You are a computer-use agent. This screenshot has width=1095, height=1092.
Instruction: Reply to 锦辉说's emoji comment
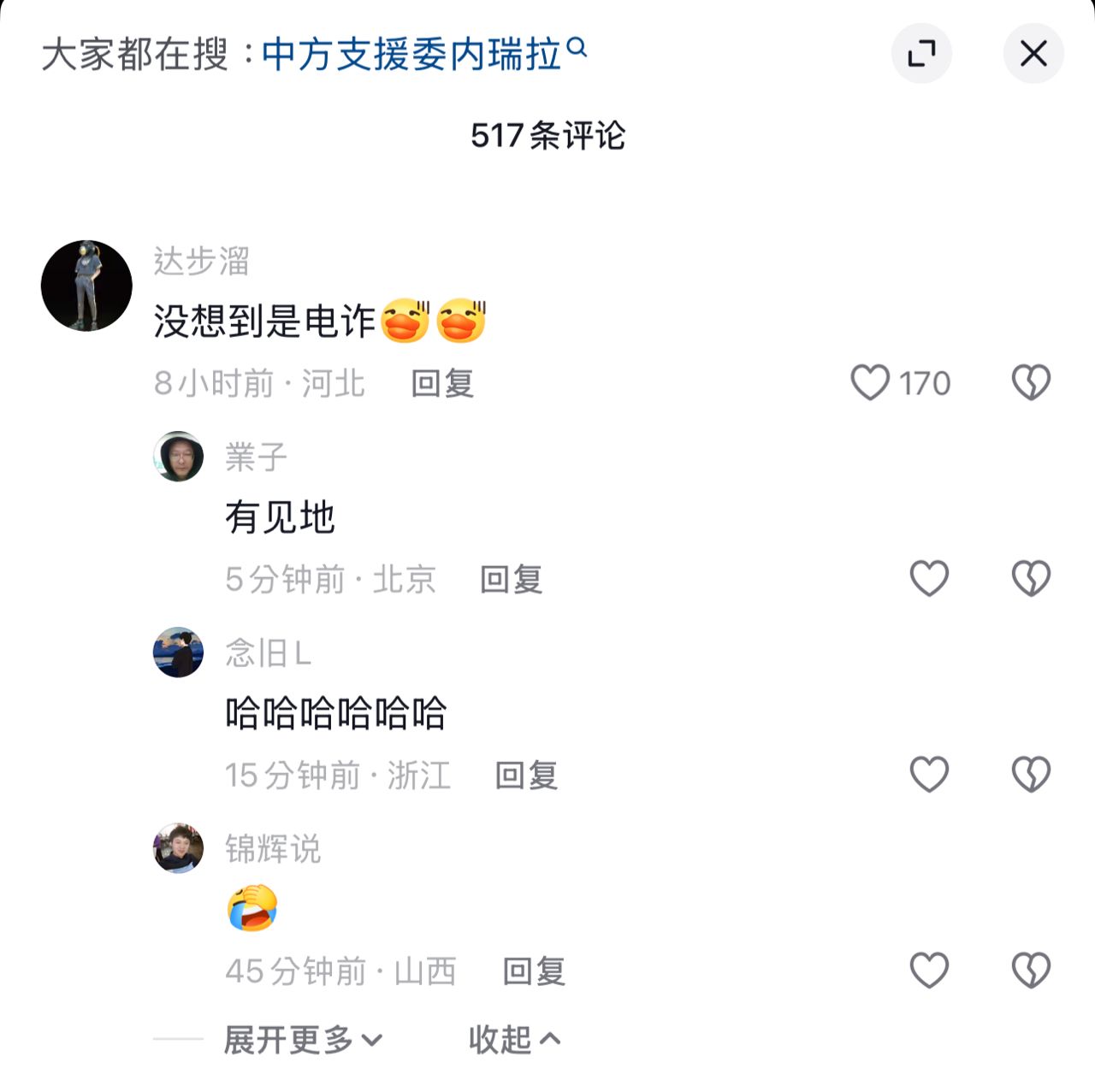533,971
